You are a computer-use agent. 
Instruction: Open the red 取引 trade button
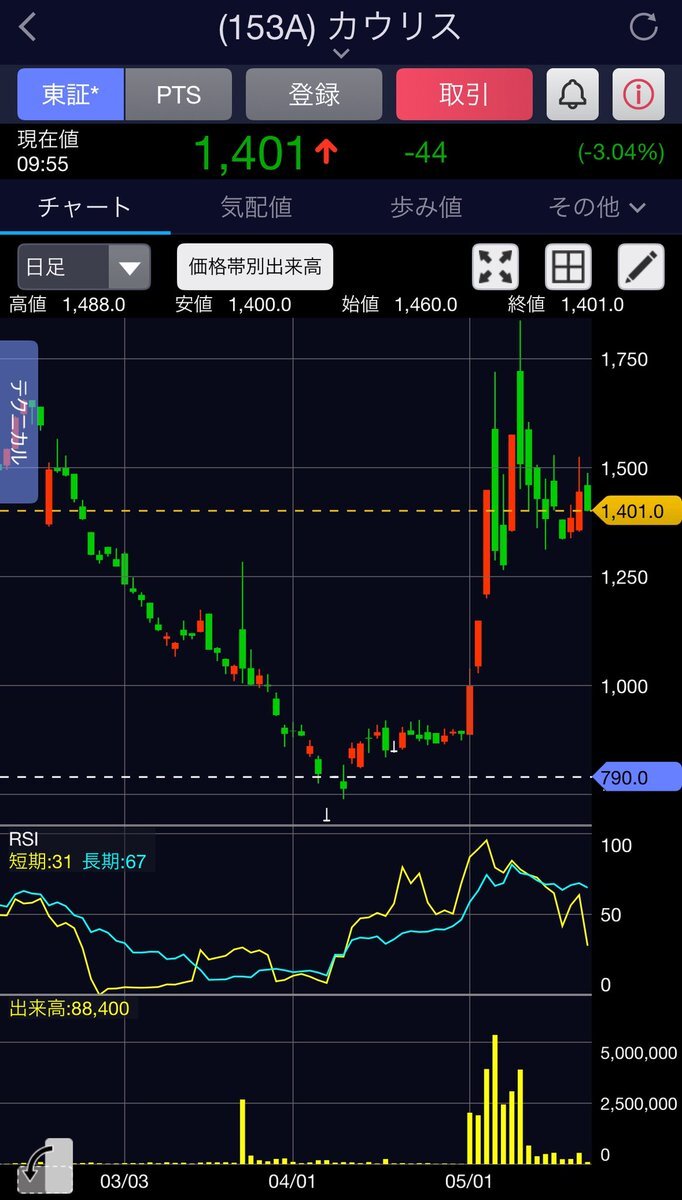(x=464, y=95)
